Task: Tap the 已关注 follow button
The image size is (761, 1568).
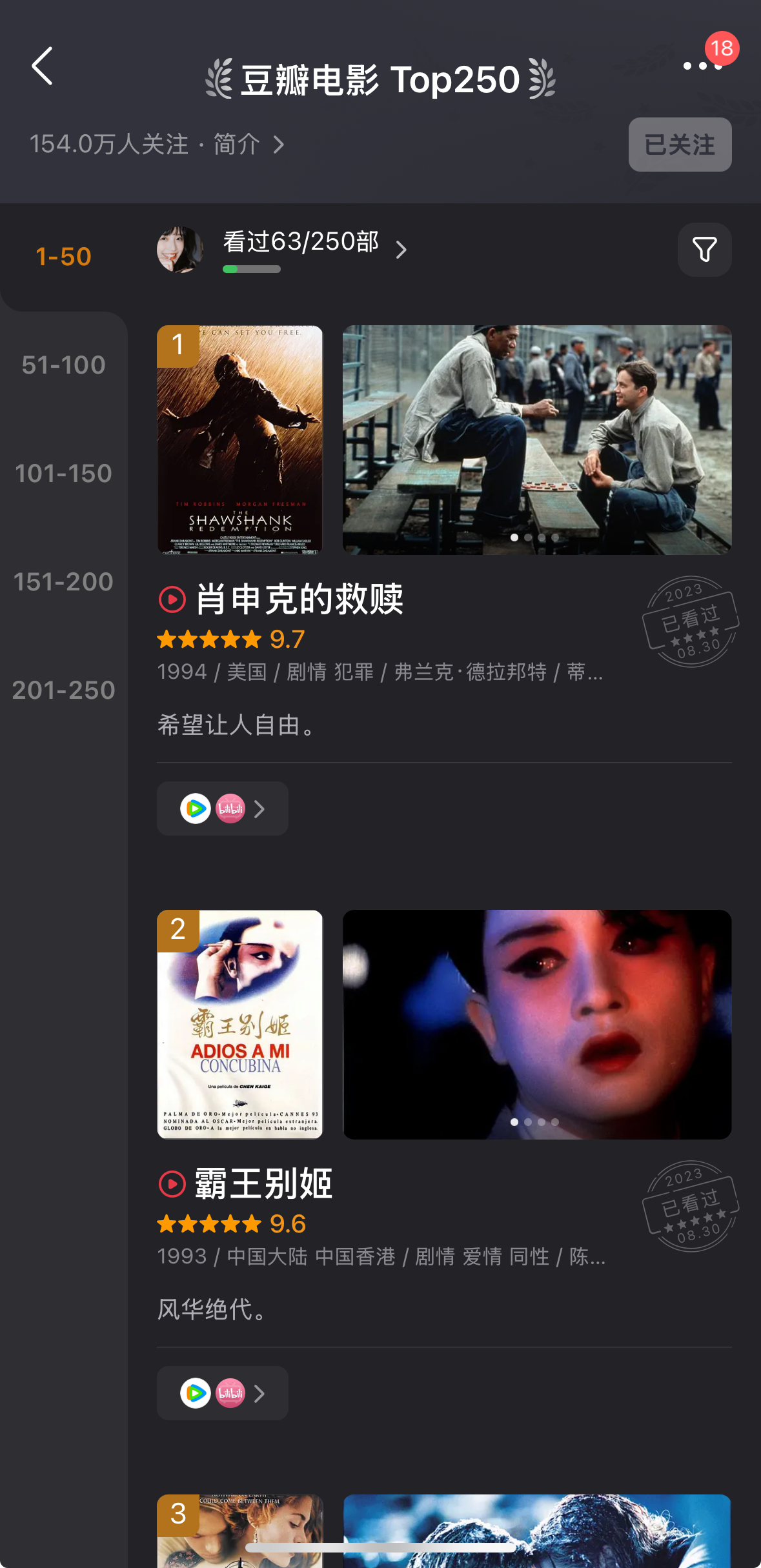Action: (x=680, y=145)
